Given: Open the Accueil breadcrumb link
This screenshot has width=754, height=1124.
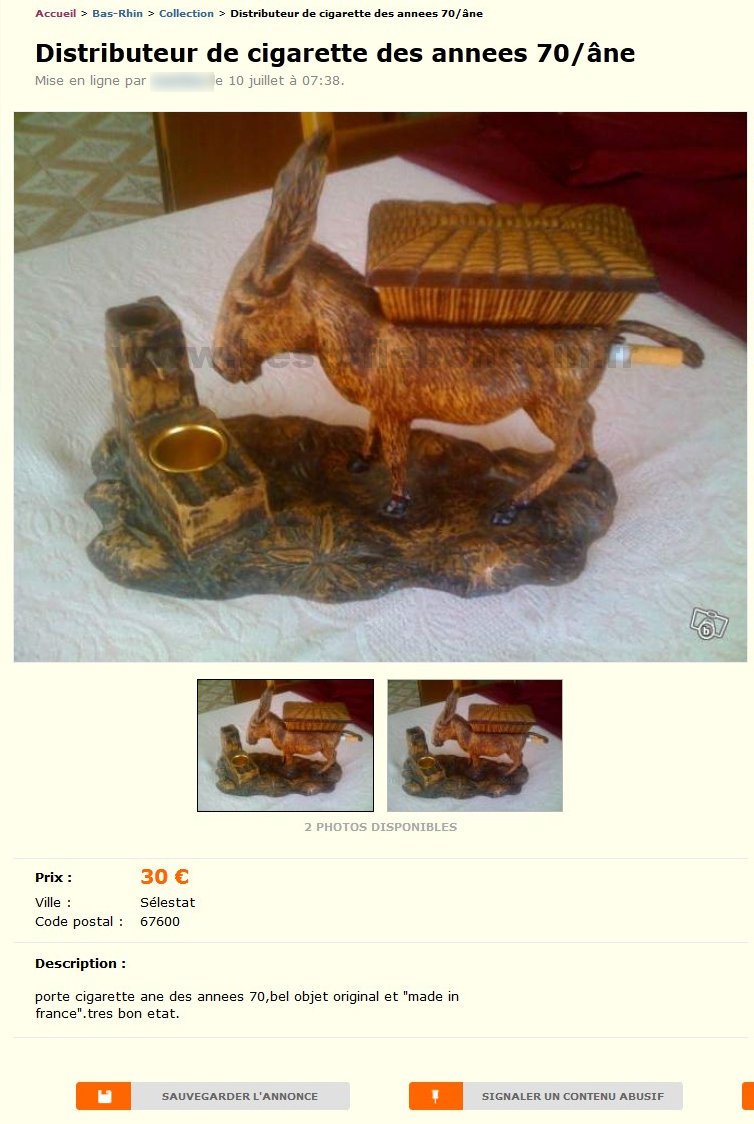Looking at the screenshot, I should click(x=55, y=14).
